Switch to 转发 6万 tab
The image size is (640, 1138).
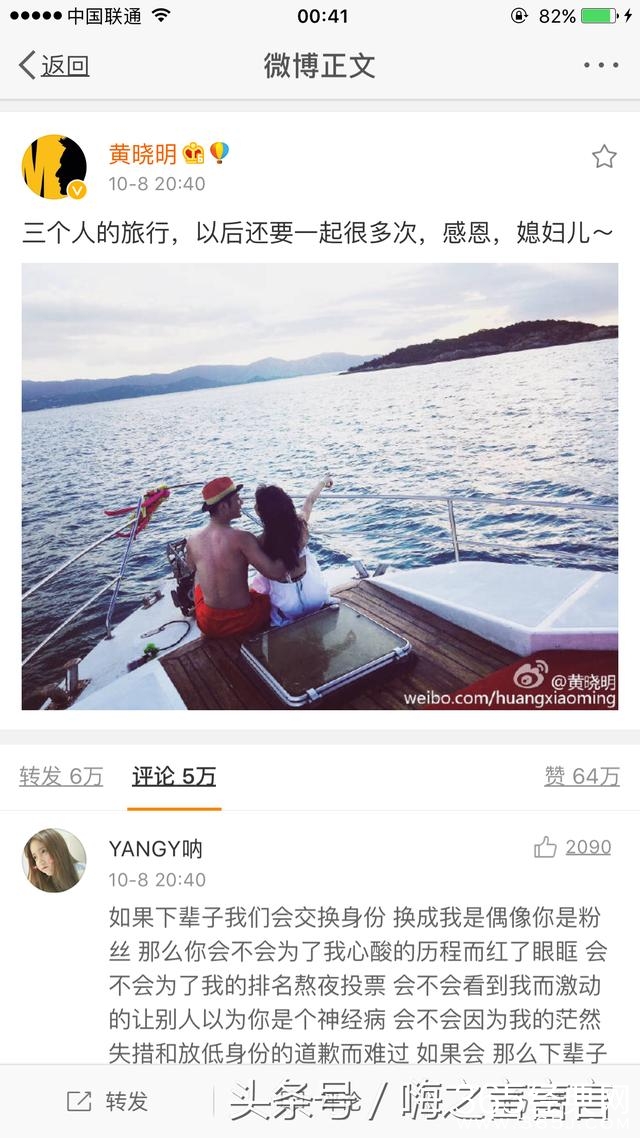click(61, 776)
